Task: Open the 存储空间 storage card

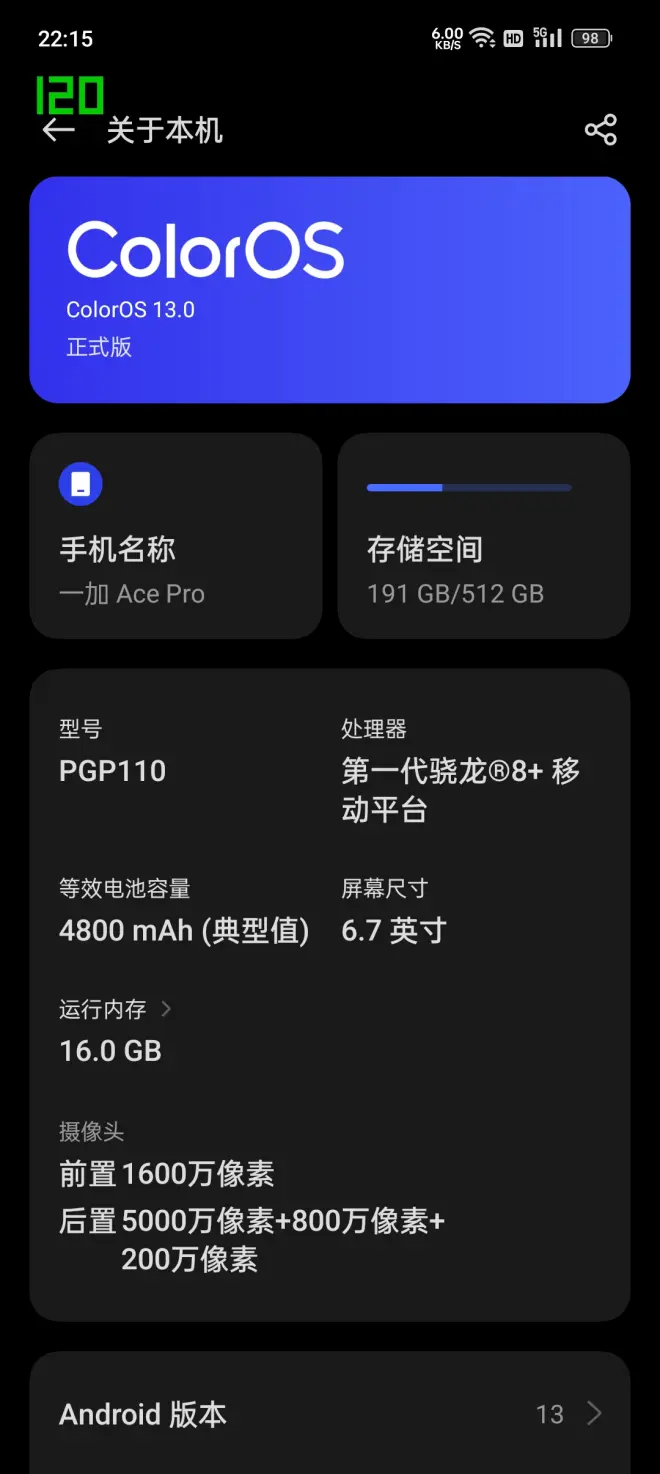Action: click(484, 536)
